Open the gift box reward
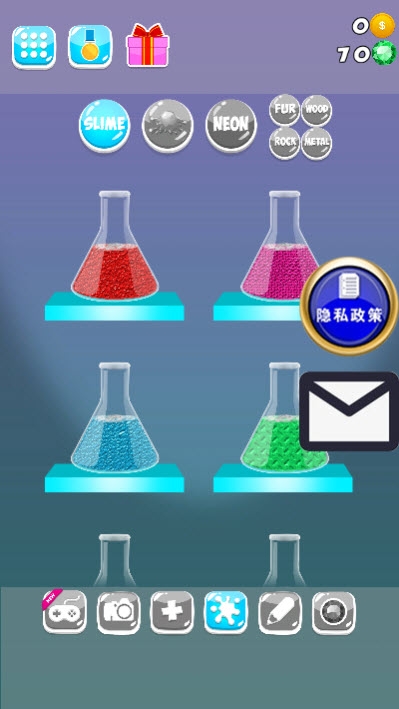Image resolution: width=399 pixels, height=709 pixels. (147, 45)
